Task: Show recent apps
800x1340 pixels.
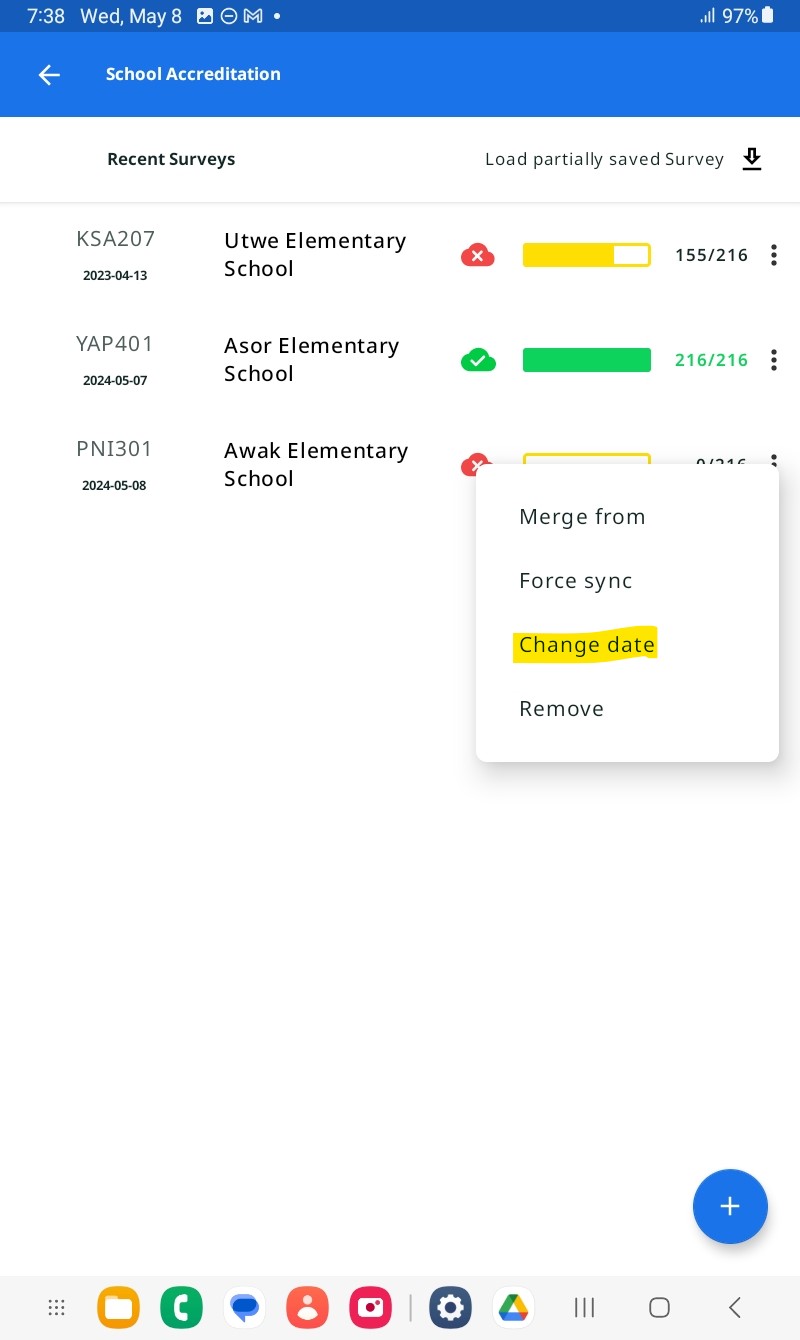Action: coord(585,1307)
